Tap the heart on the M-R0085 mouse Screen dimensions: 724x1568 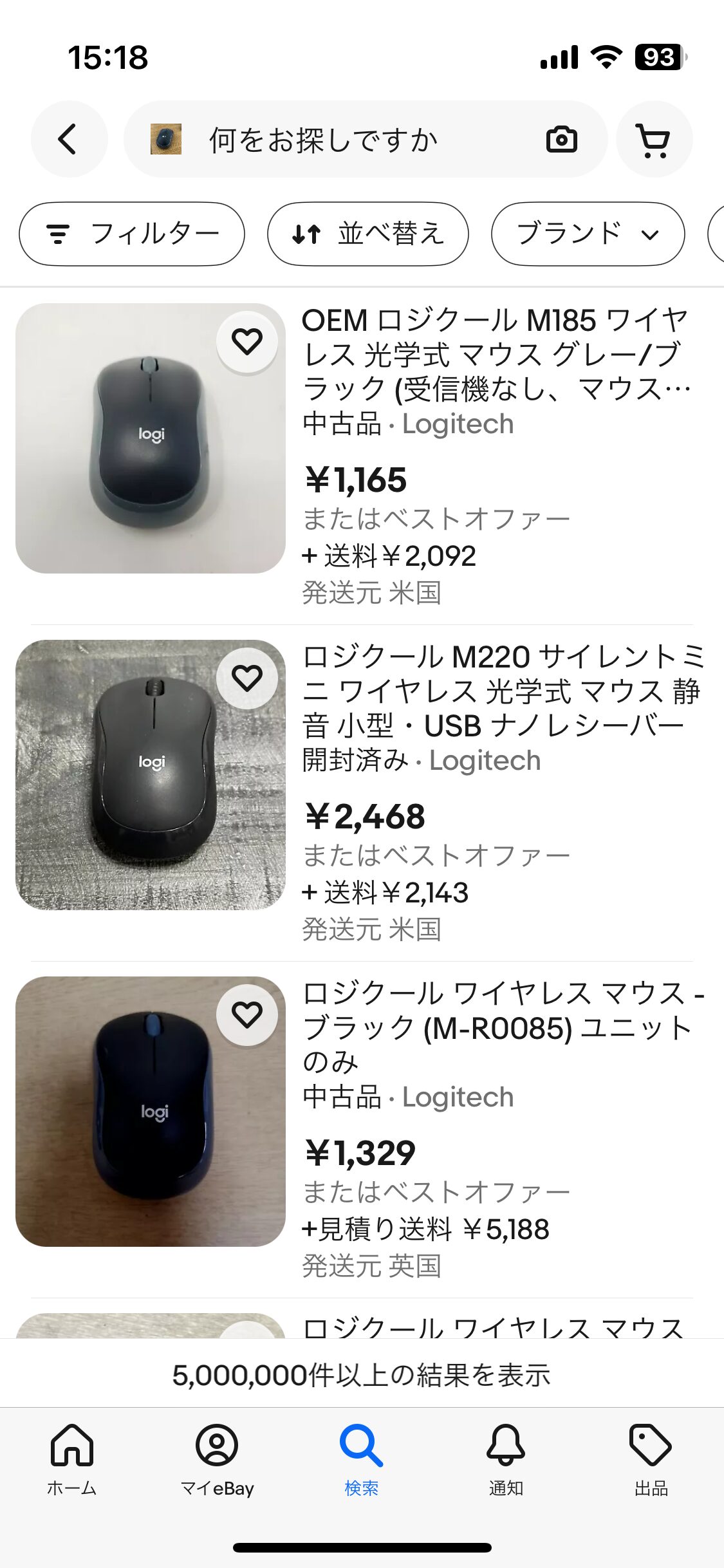[247, 1015]
